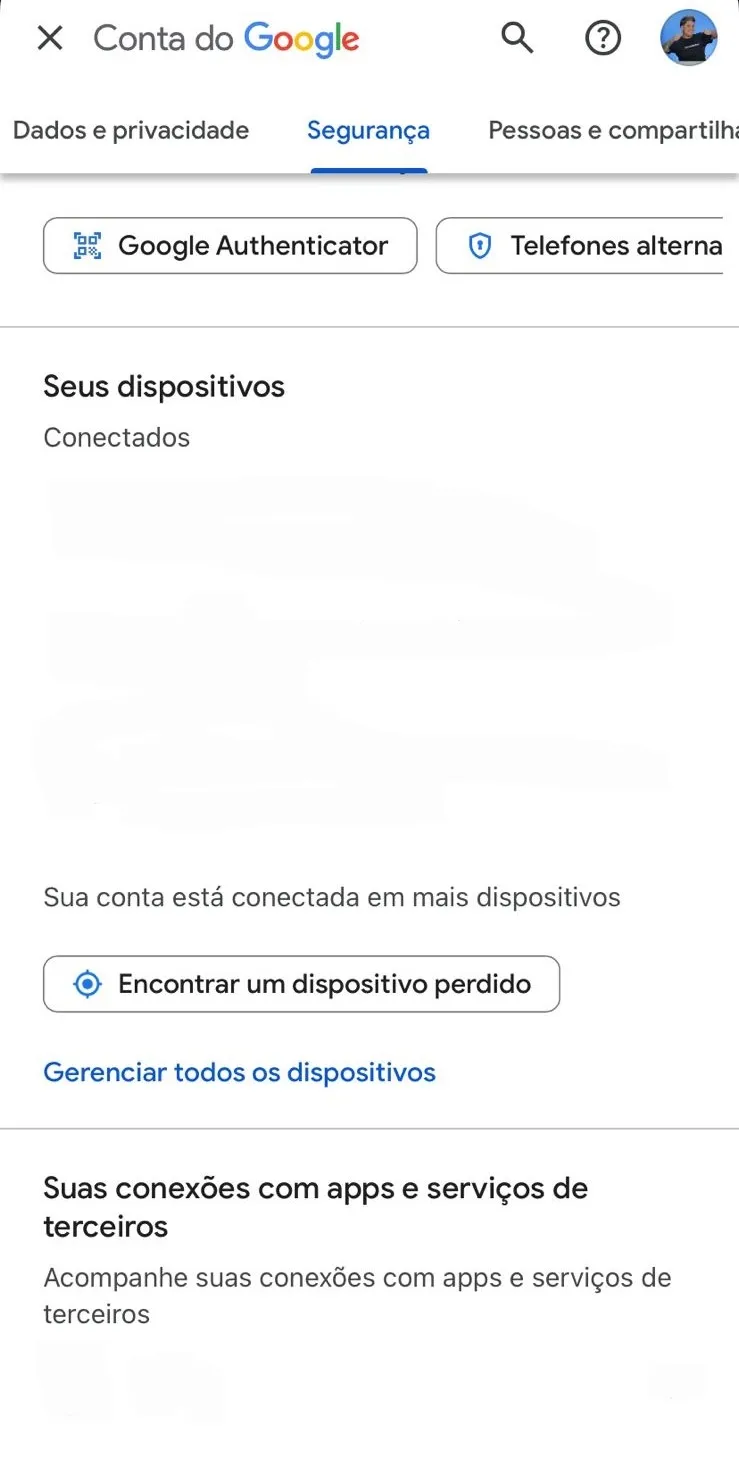Screen dimensions: 739x1460
Task: Select the Segurança tab
Action: pos(368,131)
